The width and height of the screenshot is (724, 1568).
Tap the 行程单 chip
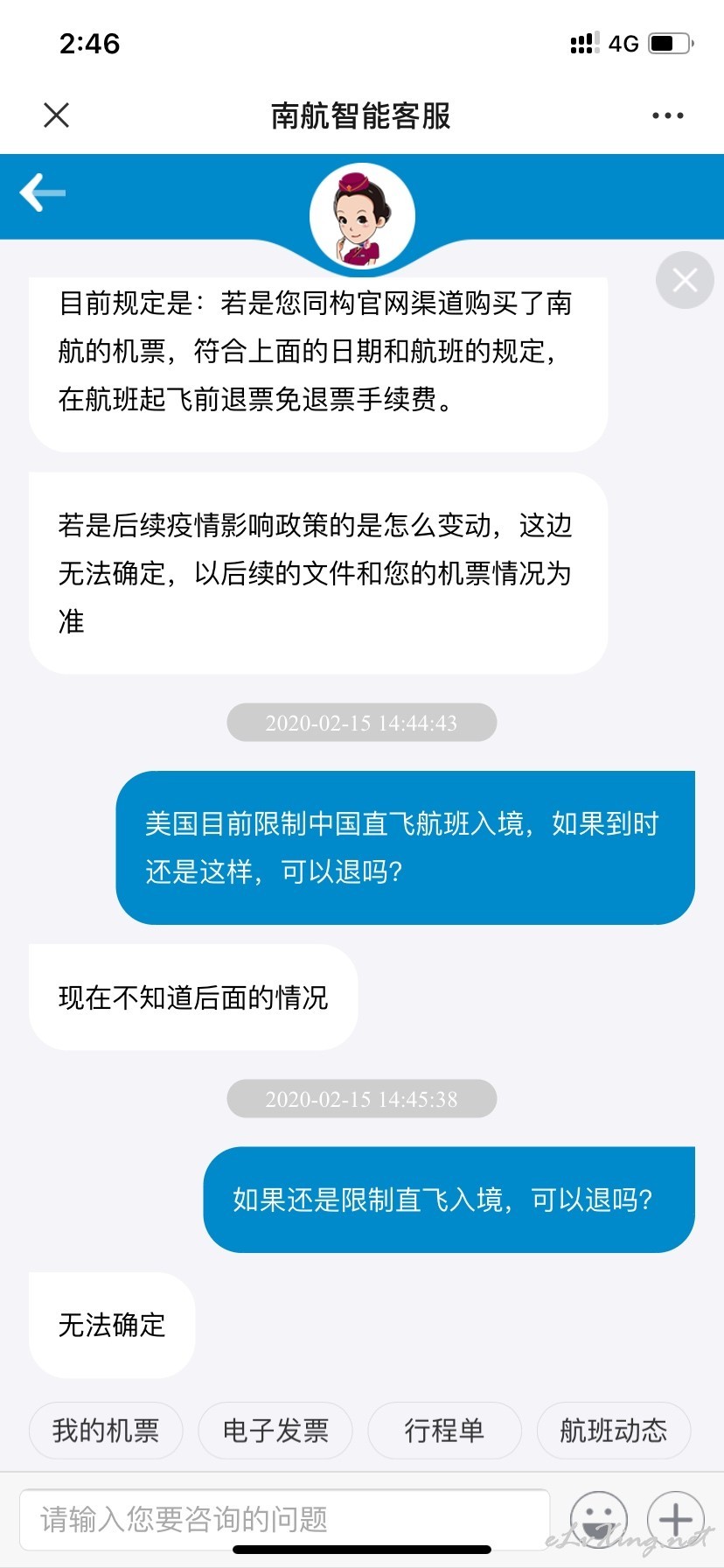[444, 1431]
